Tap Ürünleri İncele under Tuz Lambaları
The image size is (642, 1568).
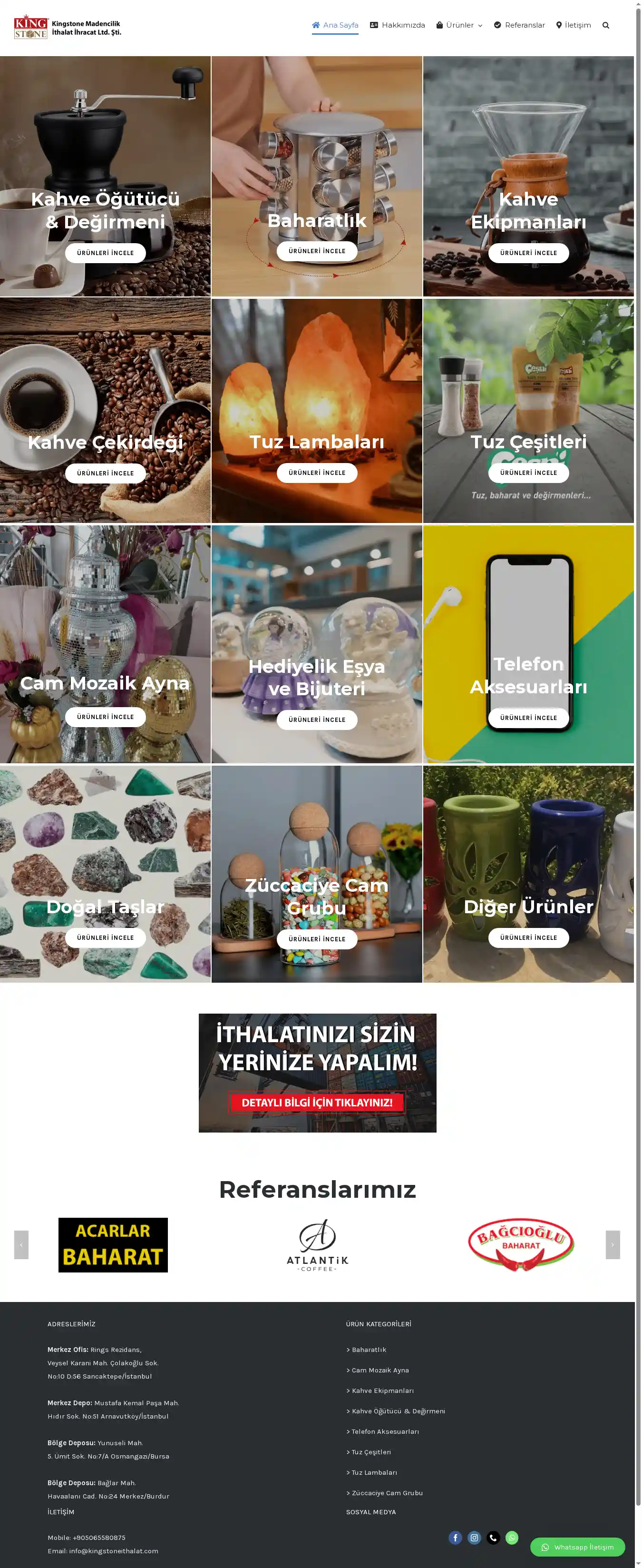click(x=316, y=473)
